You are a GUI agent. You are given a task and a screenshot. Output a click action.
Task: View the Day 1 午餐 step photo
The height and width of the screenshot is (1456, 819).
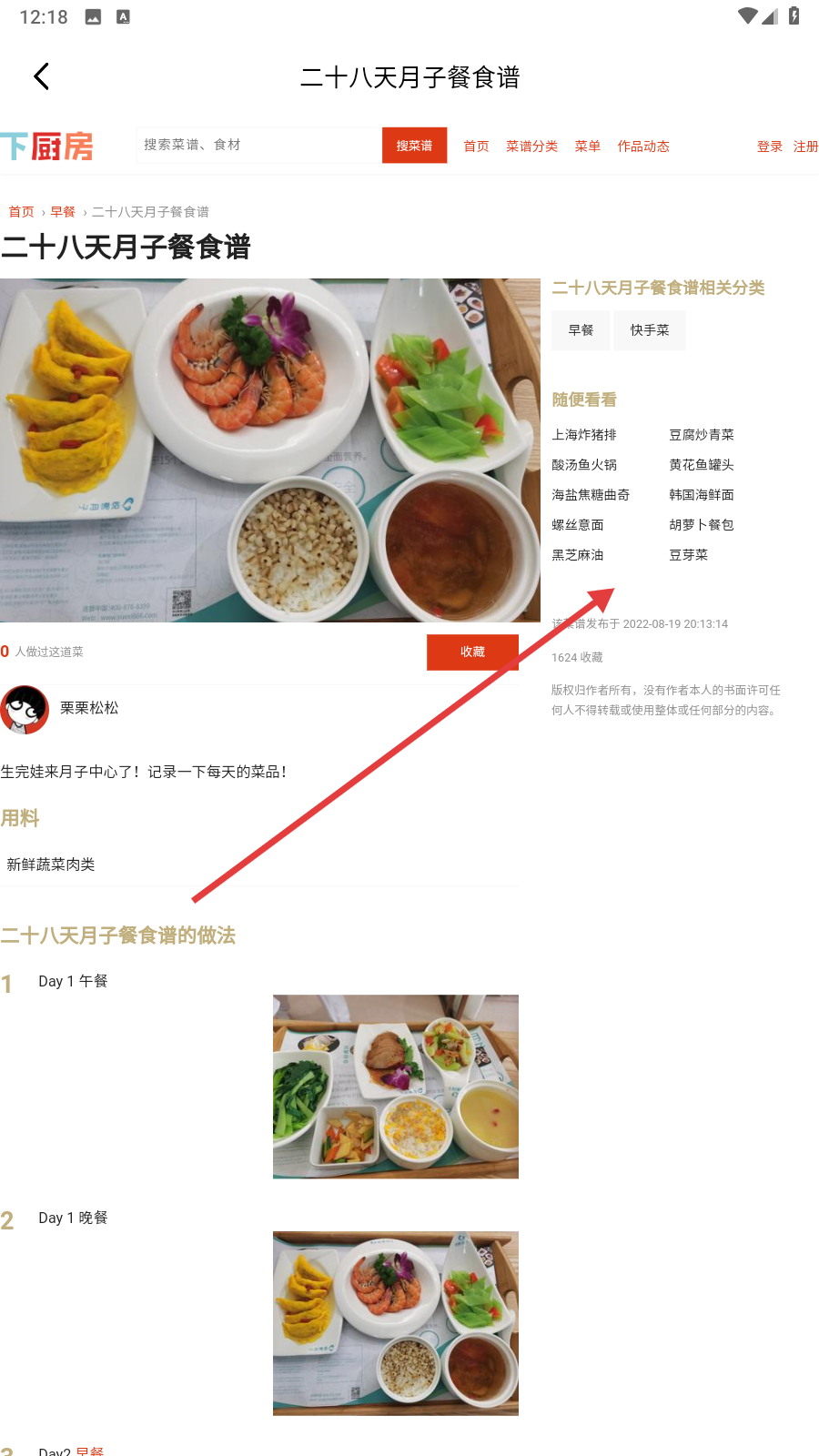point(396,1087)
